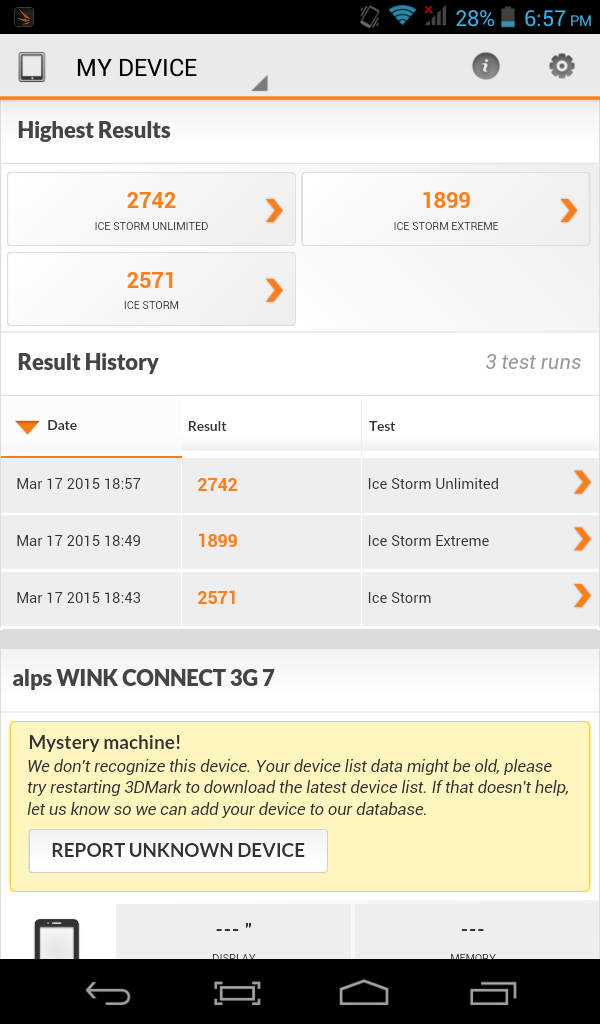Open the info icon in the top bar

(x=485, y=66)
